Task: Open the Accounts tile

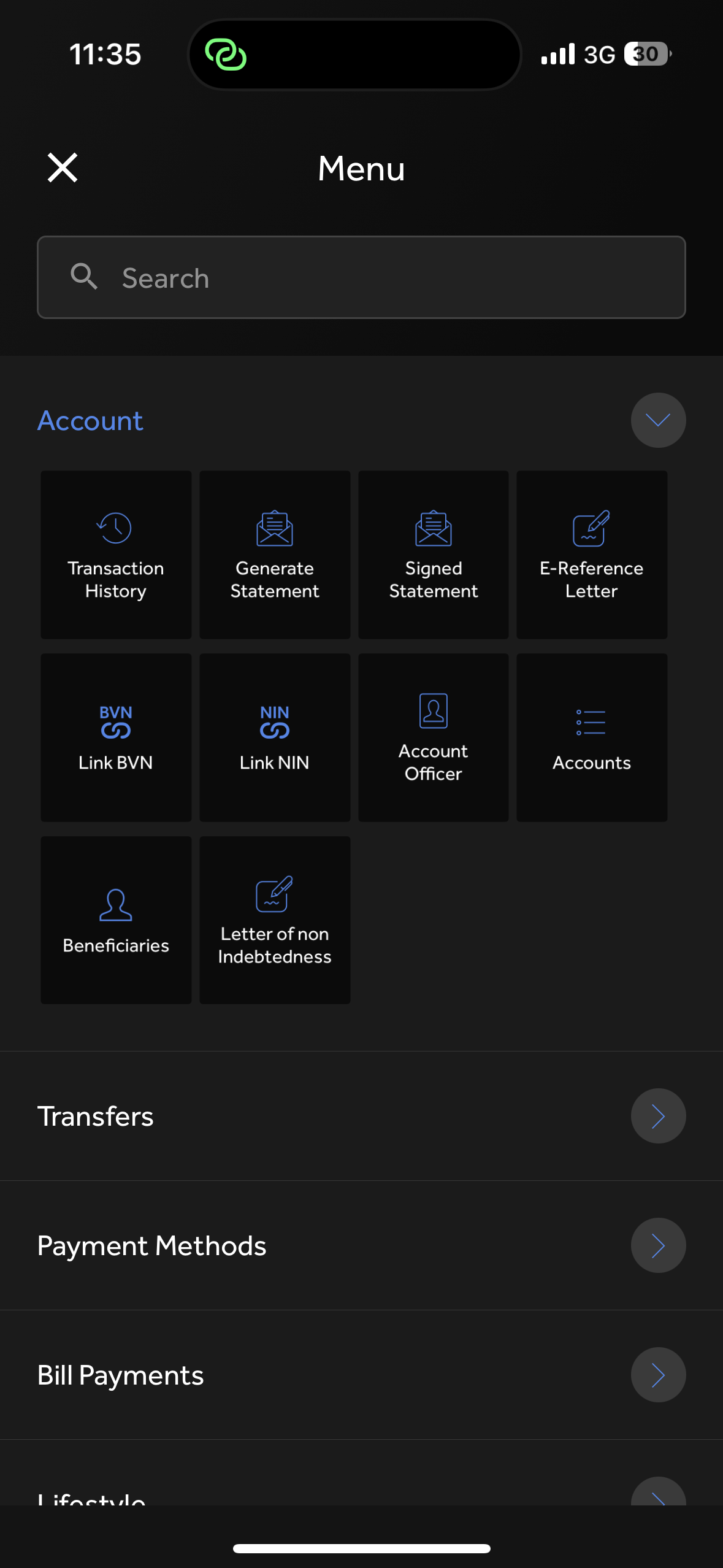Action: tap(591, 737)
